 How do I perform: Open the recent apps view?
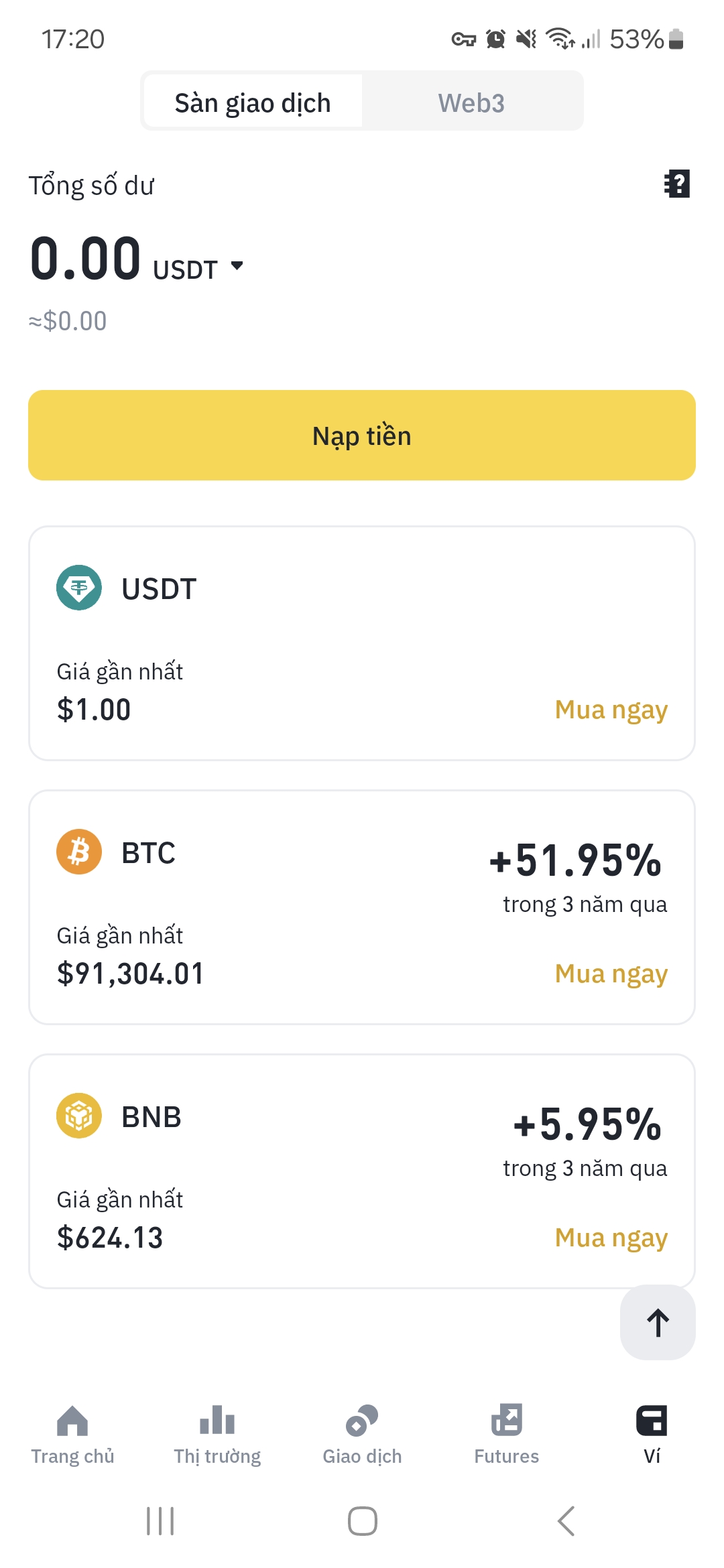(160, 1521)
